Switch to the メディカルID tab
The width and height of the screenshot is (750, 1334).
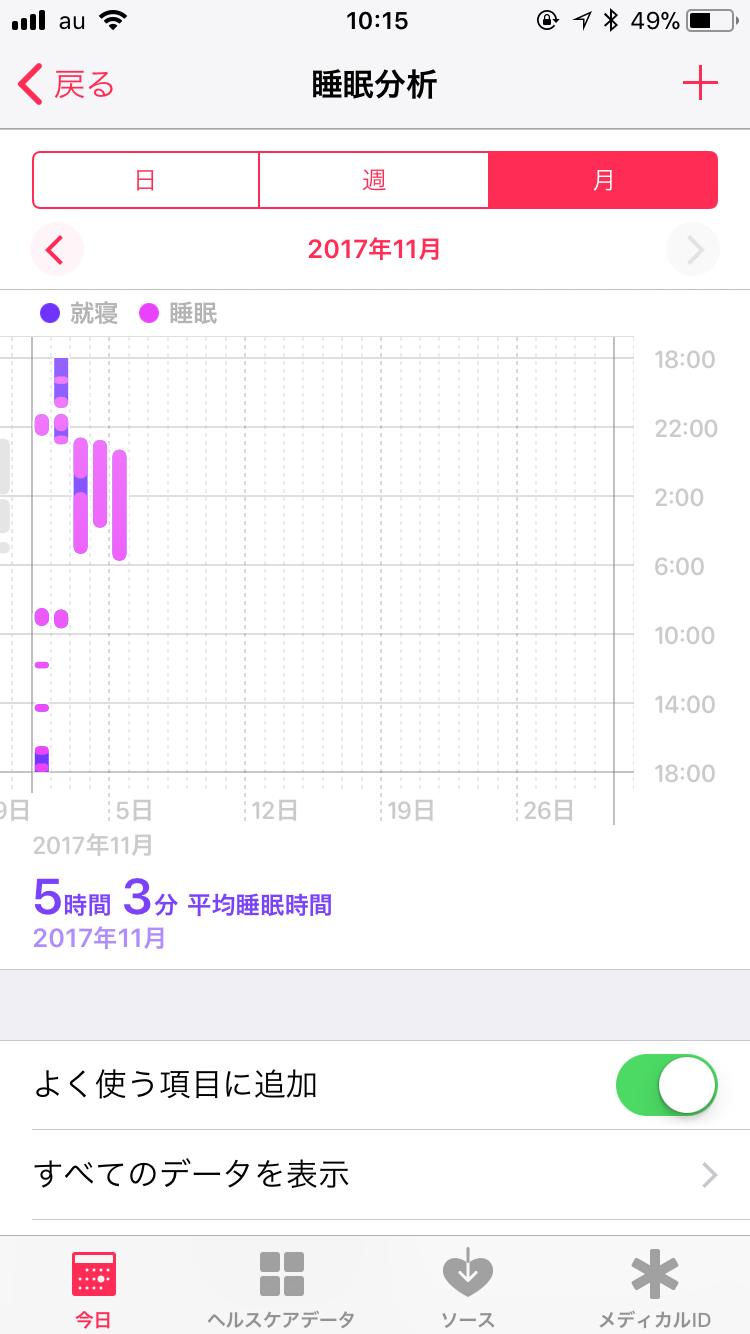tap(654, 1290)
